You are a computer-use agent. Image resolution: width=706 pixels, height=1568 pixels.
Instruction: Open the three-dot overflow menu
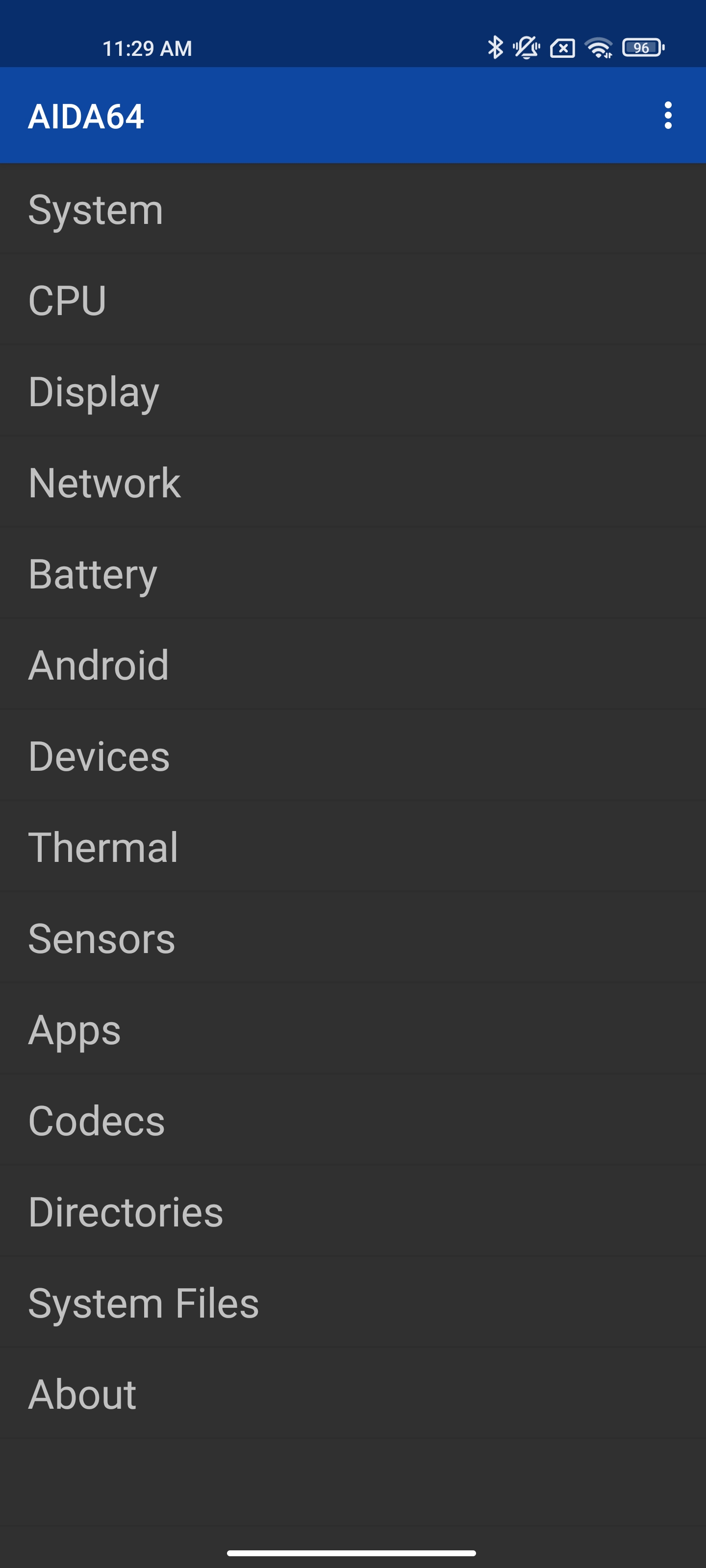click(668, 116)
